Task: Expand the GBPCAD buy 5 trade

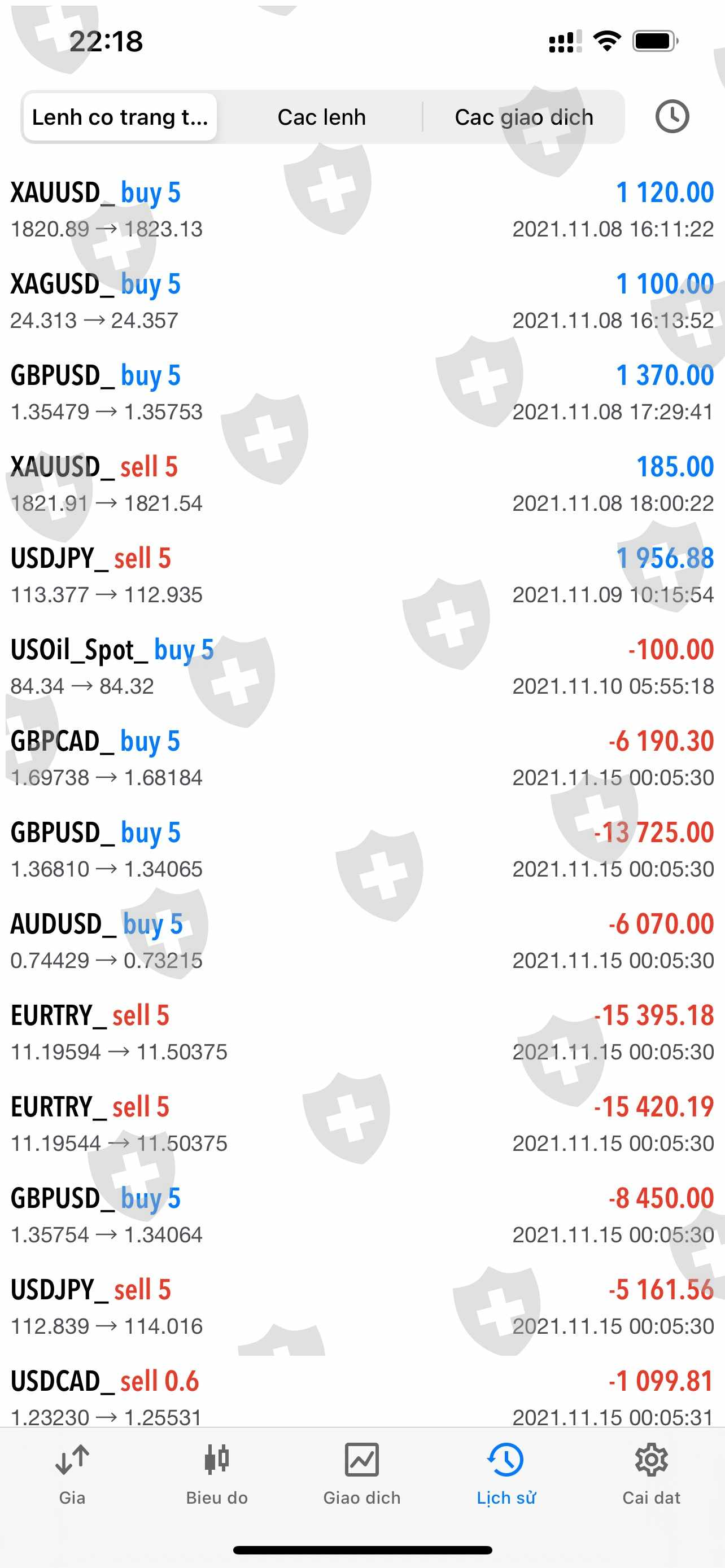Action: tap(362, 759)
